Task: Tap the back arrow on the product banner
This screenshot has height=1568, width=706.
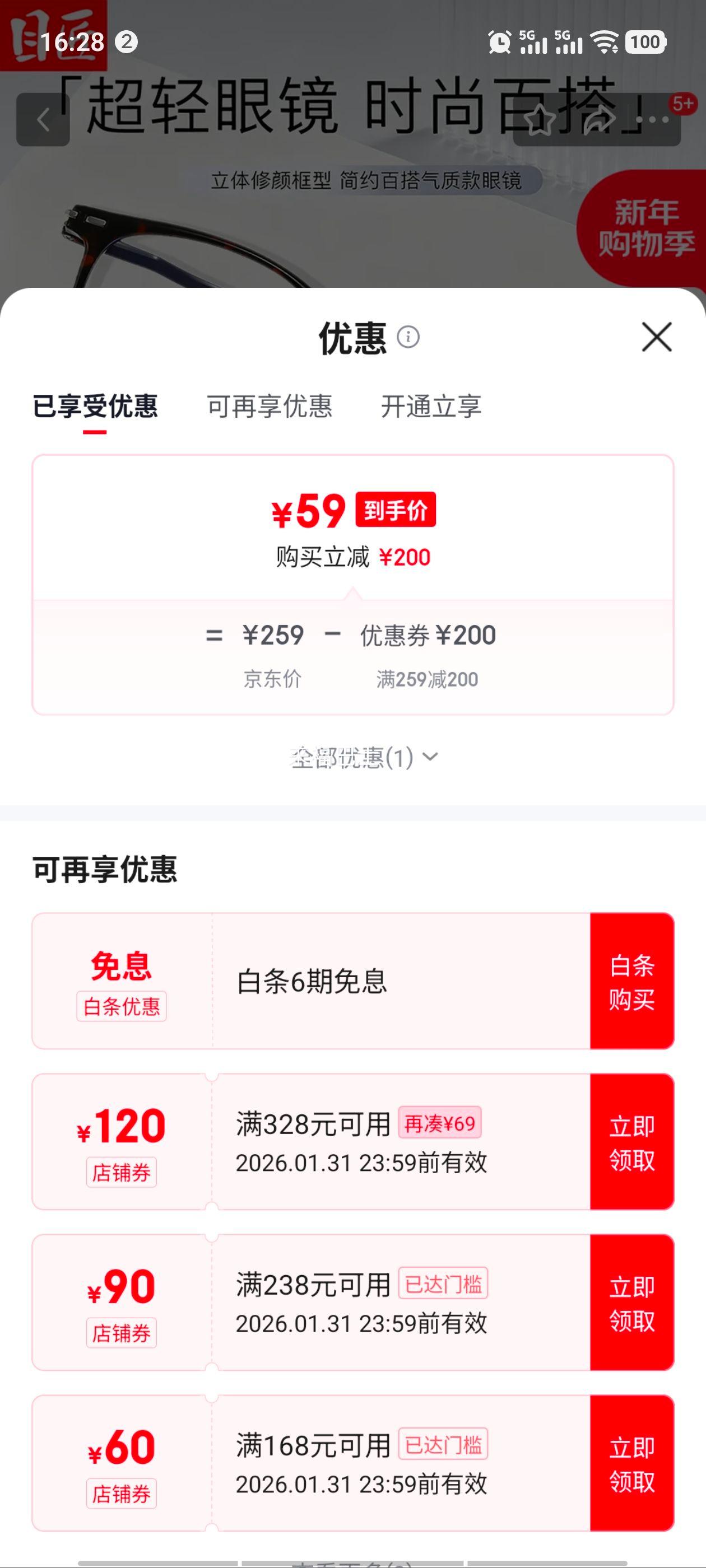Action: tap(44, 119)
